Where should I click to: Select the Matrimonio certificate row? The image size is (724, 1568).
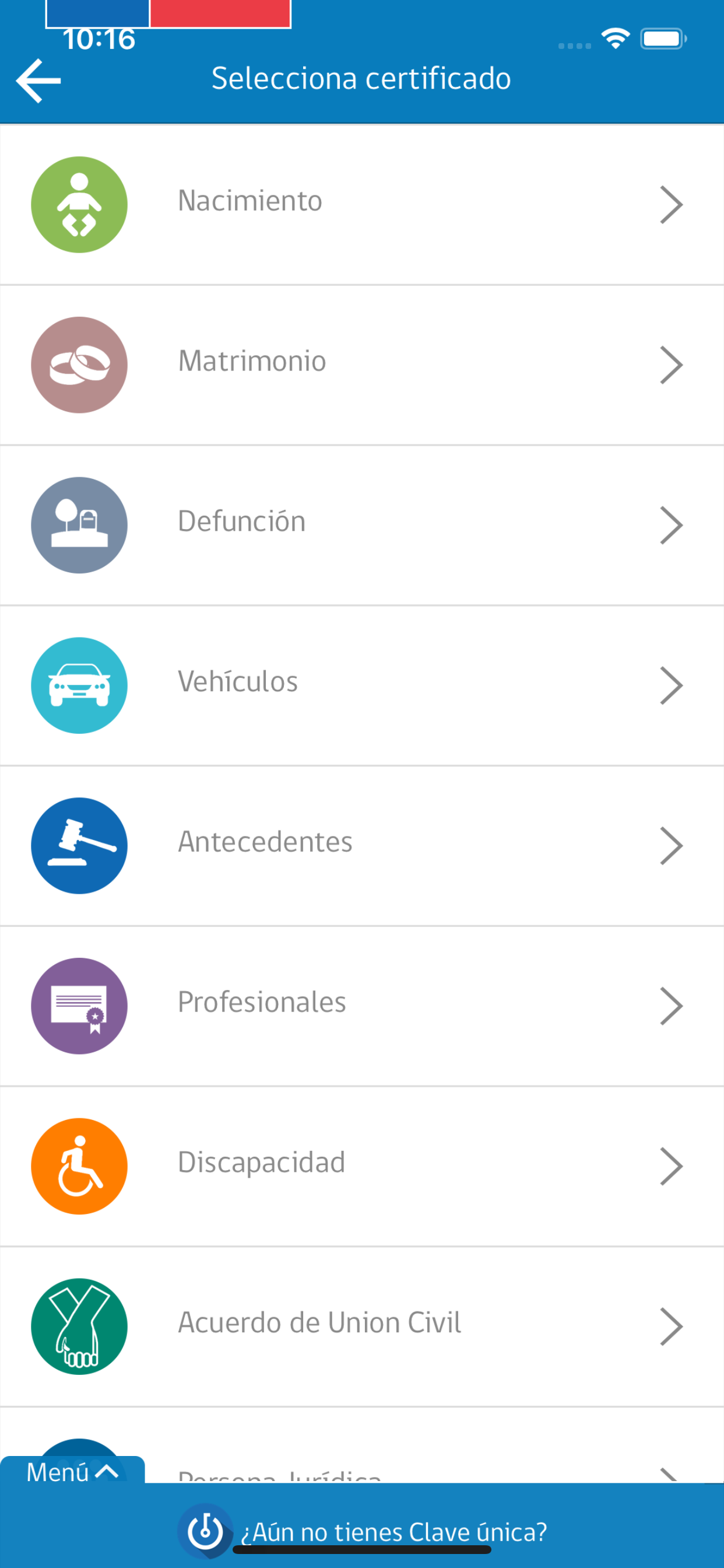[362, 365]
